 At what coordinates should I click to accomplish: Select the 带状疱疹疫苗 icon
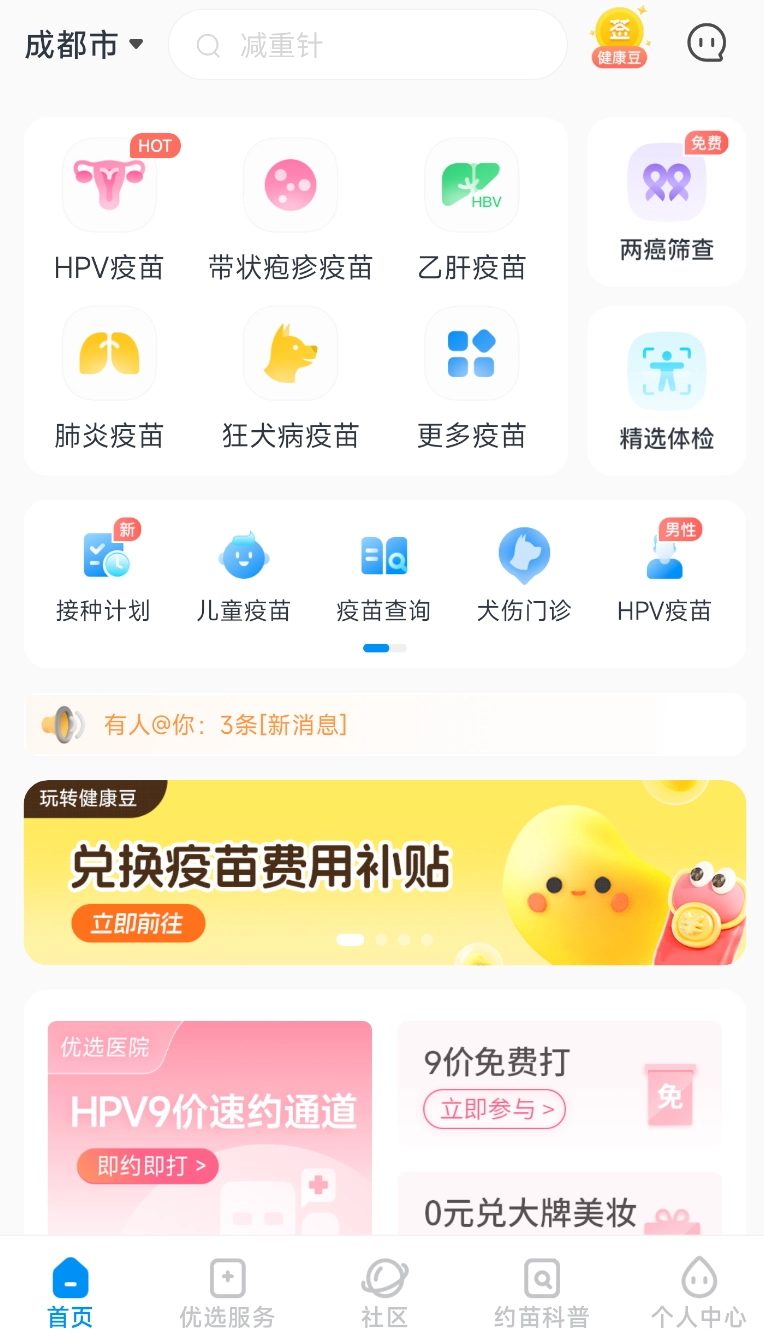pyautogui.click(x=290, y=185)
